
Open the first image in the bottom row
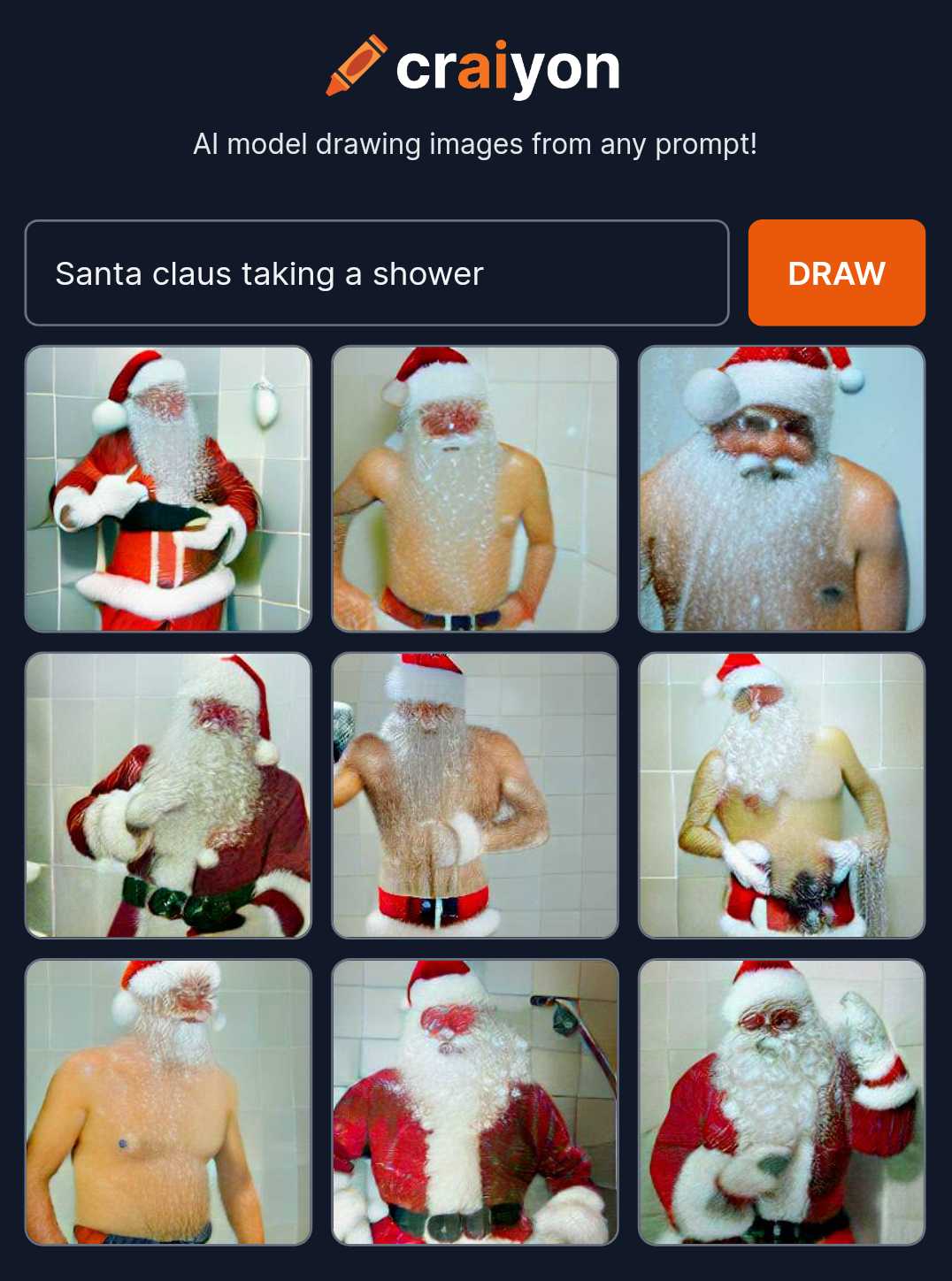click(x=168, y=1101)
